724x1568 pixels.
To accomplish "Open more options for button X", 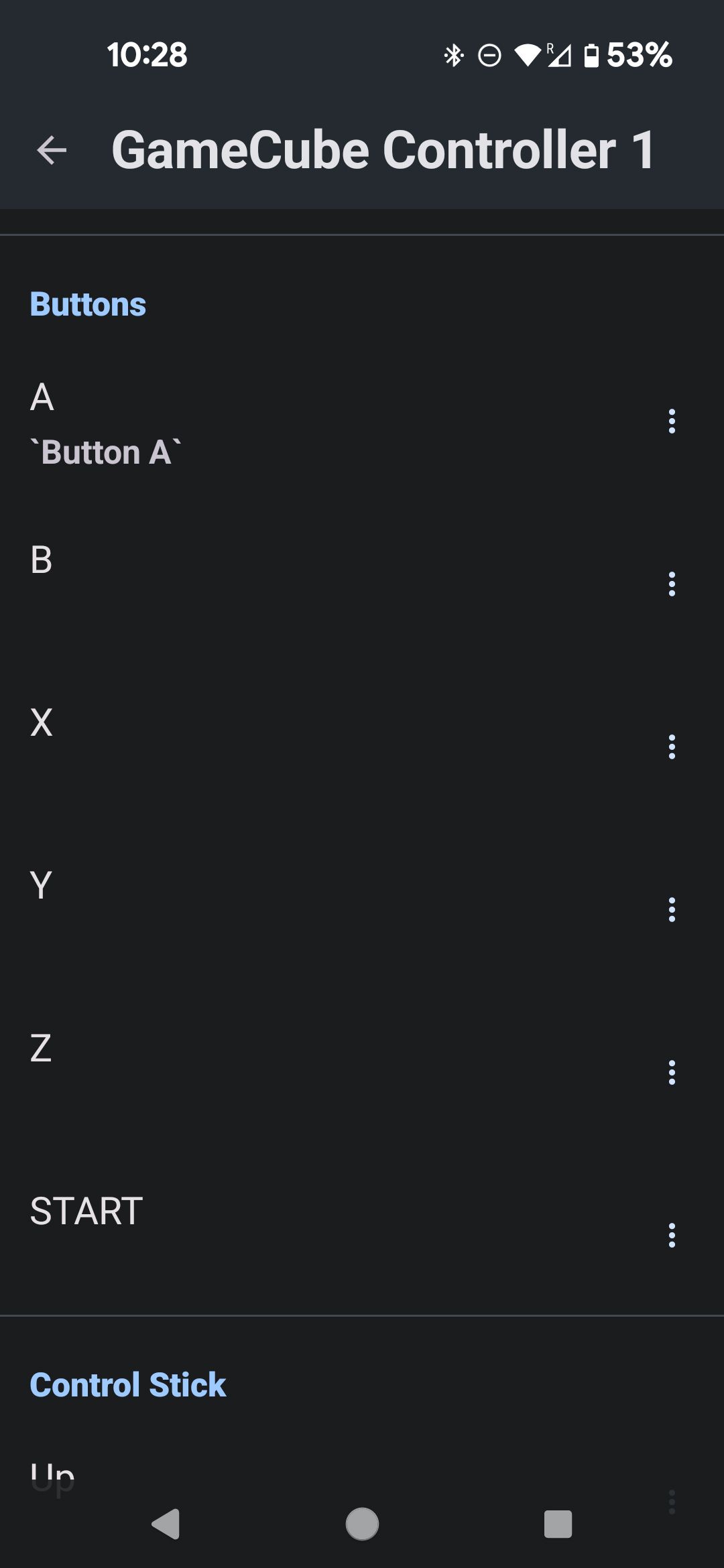I will click(672, 747).
